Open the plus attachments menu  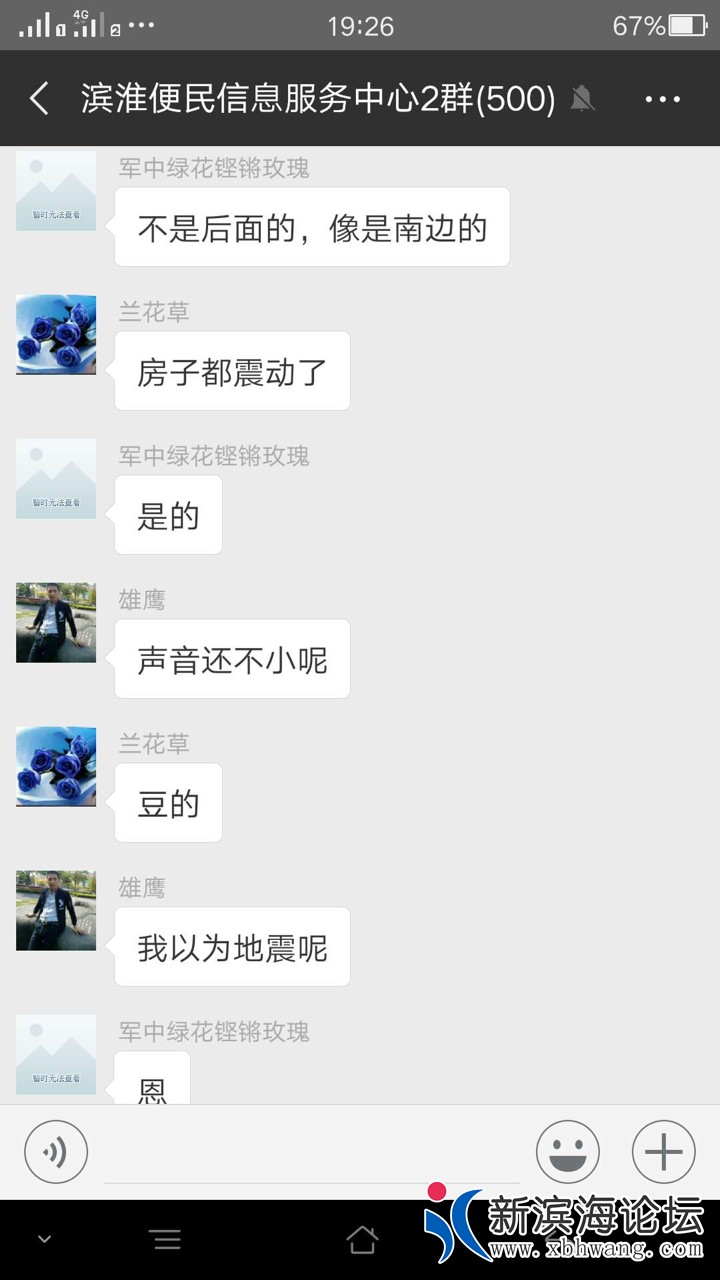tap(663, 1152)
